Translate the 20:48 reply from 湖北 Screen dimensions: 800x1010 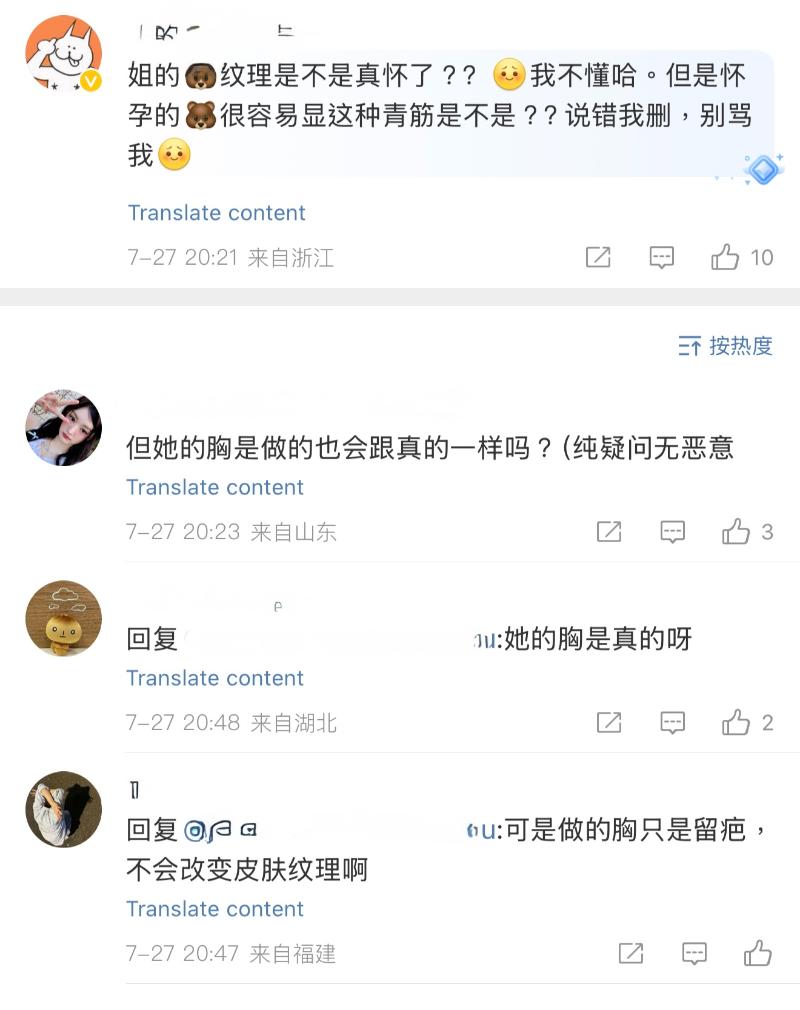215,678
